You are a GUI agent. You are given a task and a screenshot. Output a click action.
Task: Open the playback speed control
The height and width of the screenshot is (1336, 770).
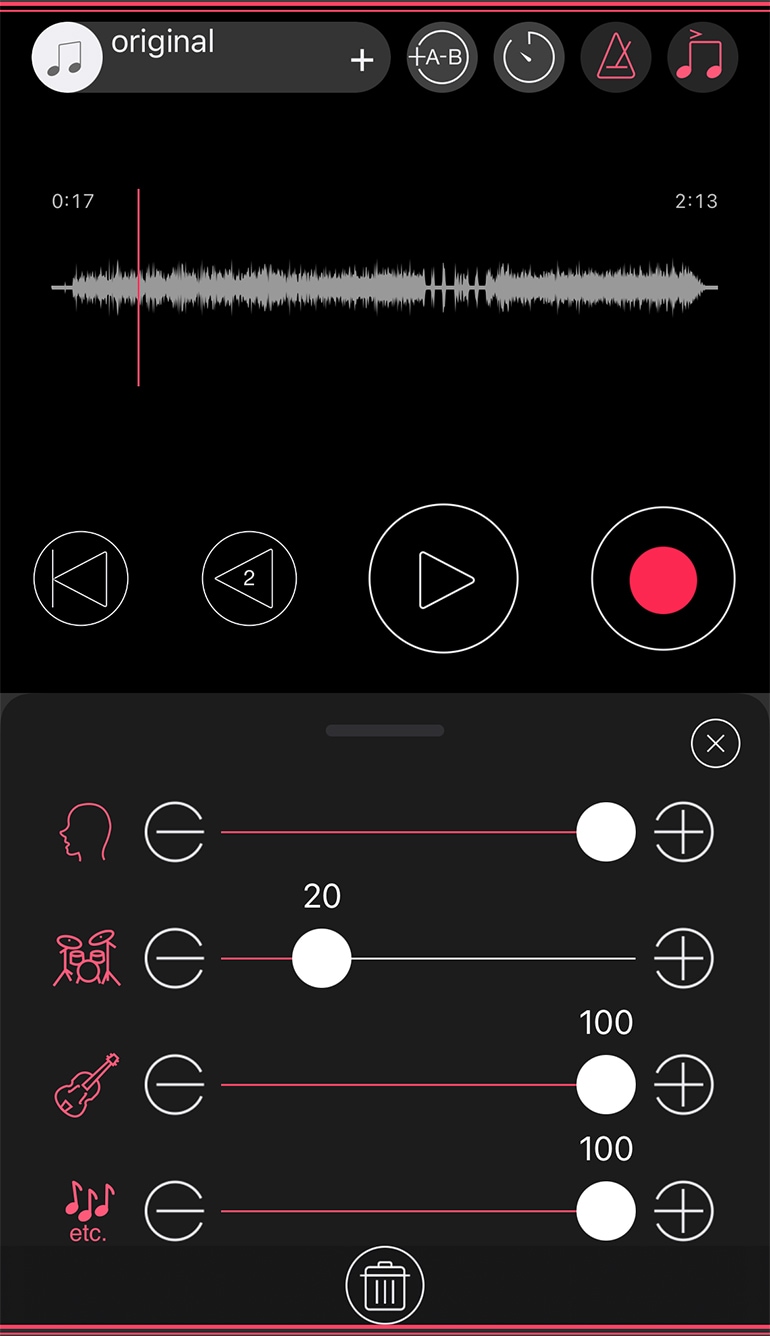[528, 57]
